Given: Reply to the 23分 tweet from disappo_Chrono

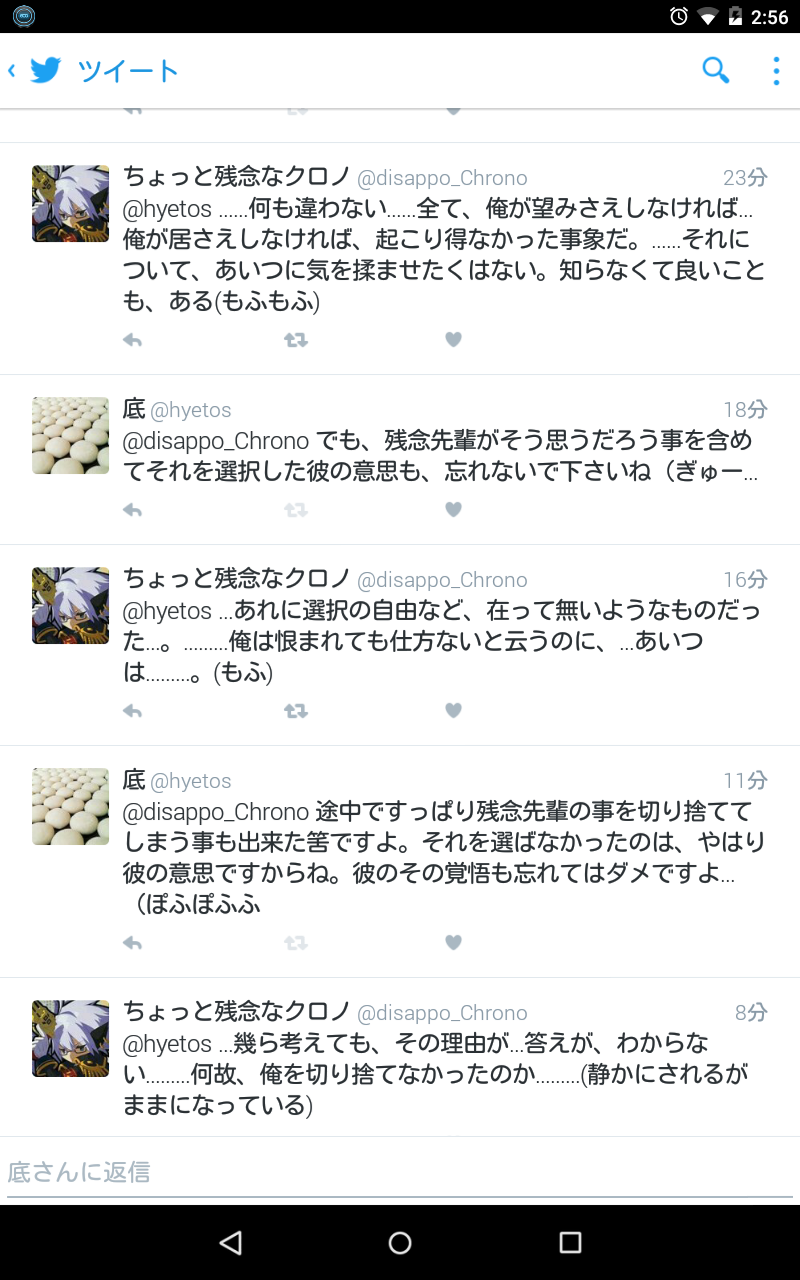Looking at the screenshot, I should tap(132, 340).
